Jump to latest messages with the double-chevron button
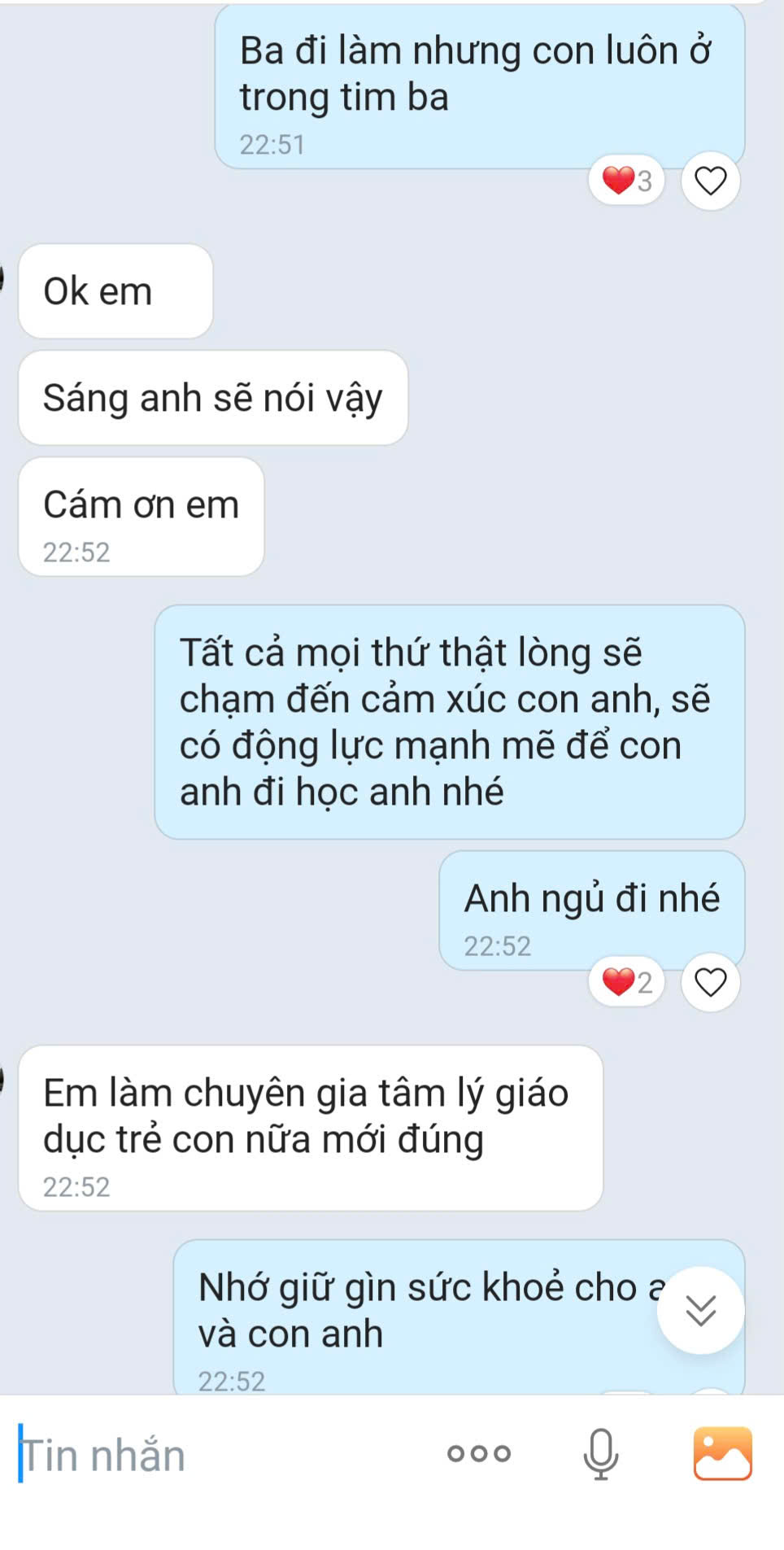Screen dimensions: 784x1550 click(700, 1311)
